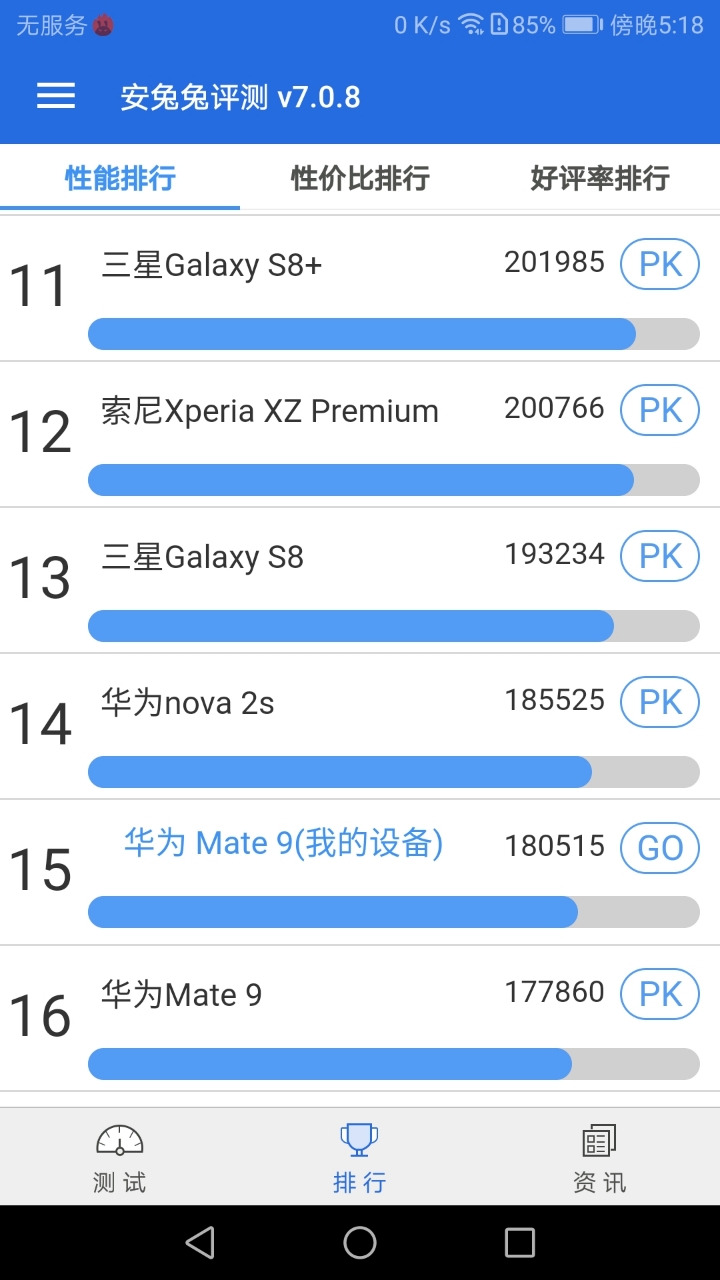This screenshot has width=720, height=1280.
Task: Open the 资讯 news tab
Action: coord(600,1158)
